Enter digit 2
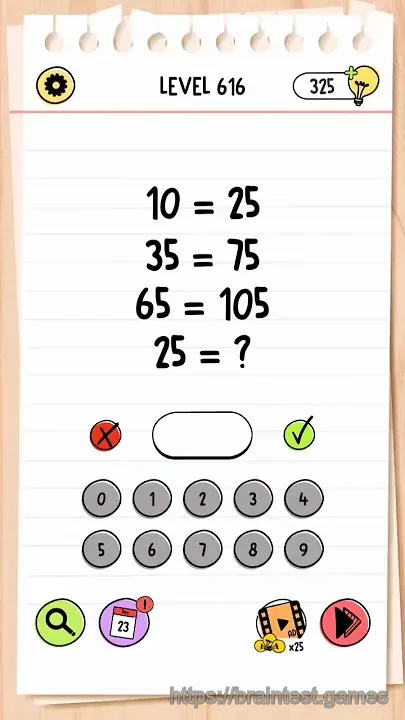This screenshot has height=720, width=405. 202,499
